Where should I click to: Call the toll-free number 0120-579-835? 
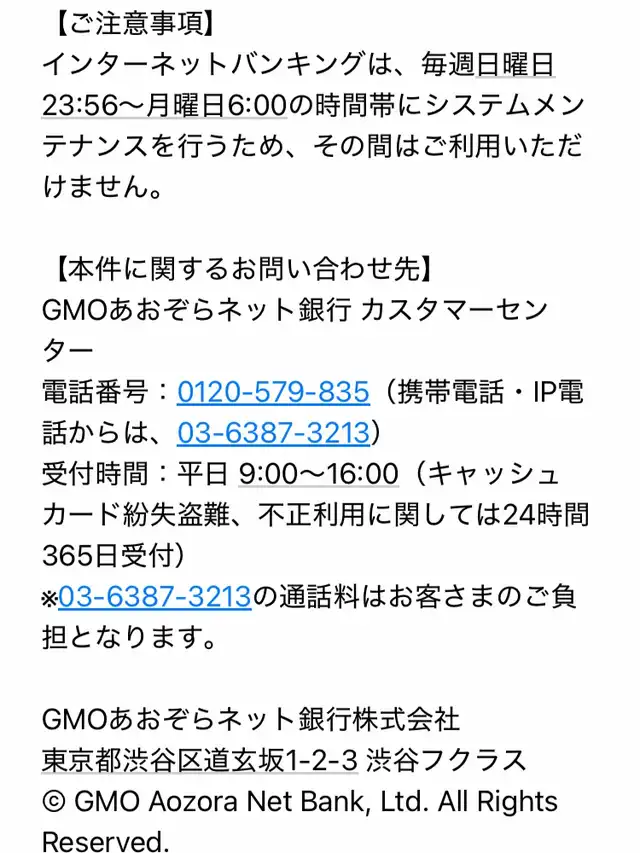[x=273, y=392]
